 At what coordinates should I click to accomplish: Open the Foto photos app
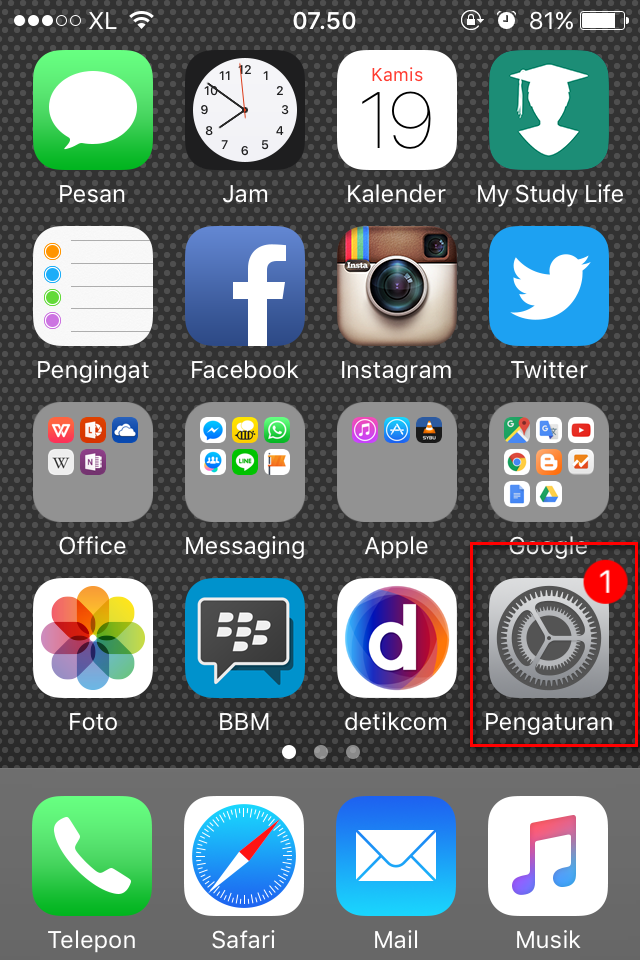(x=93, y=638)
